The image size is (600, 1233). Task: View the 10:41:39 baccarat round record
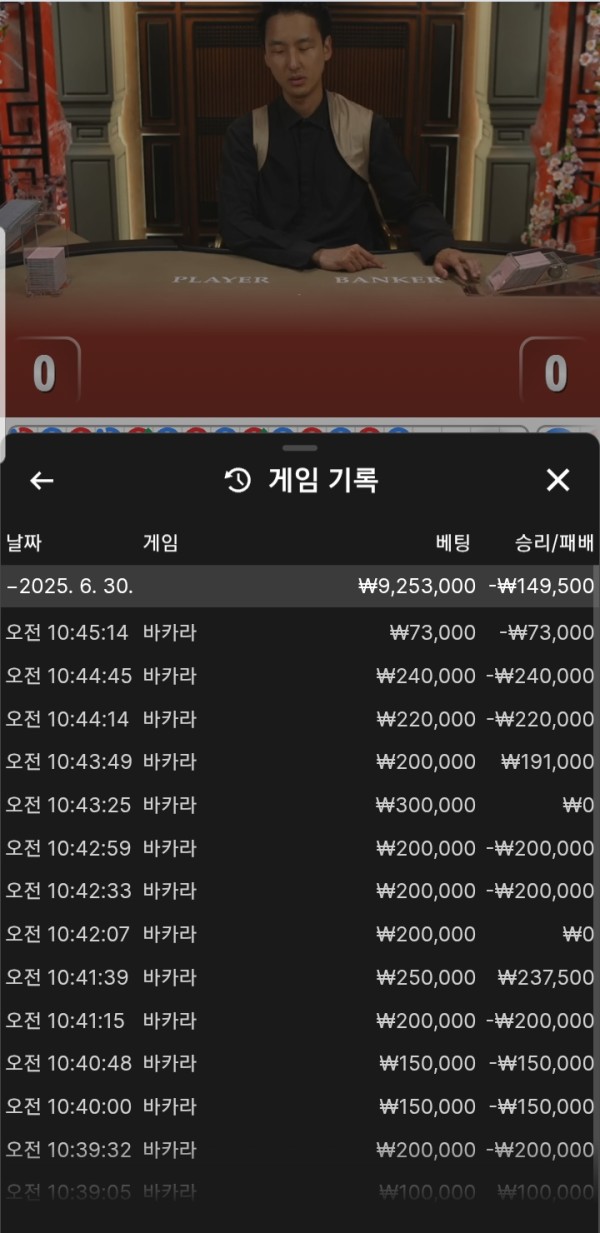[298, 977]
